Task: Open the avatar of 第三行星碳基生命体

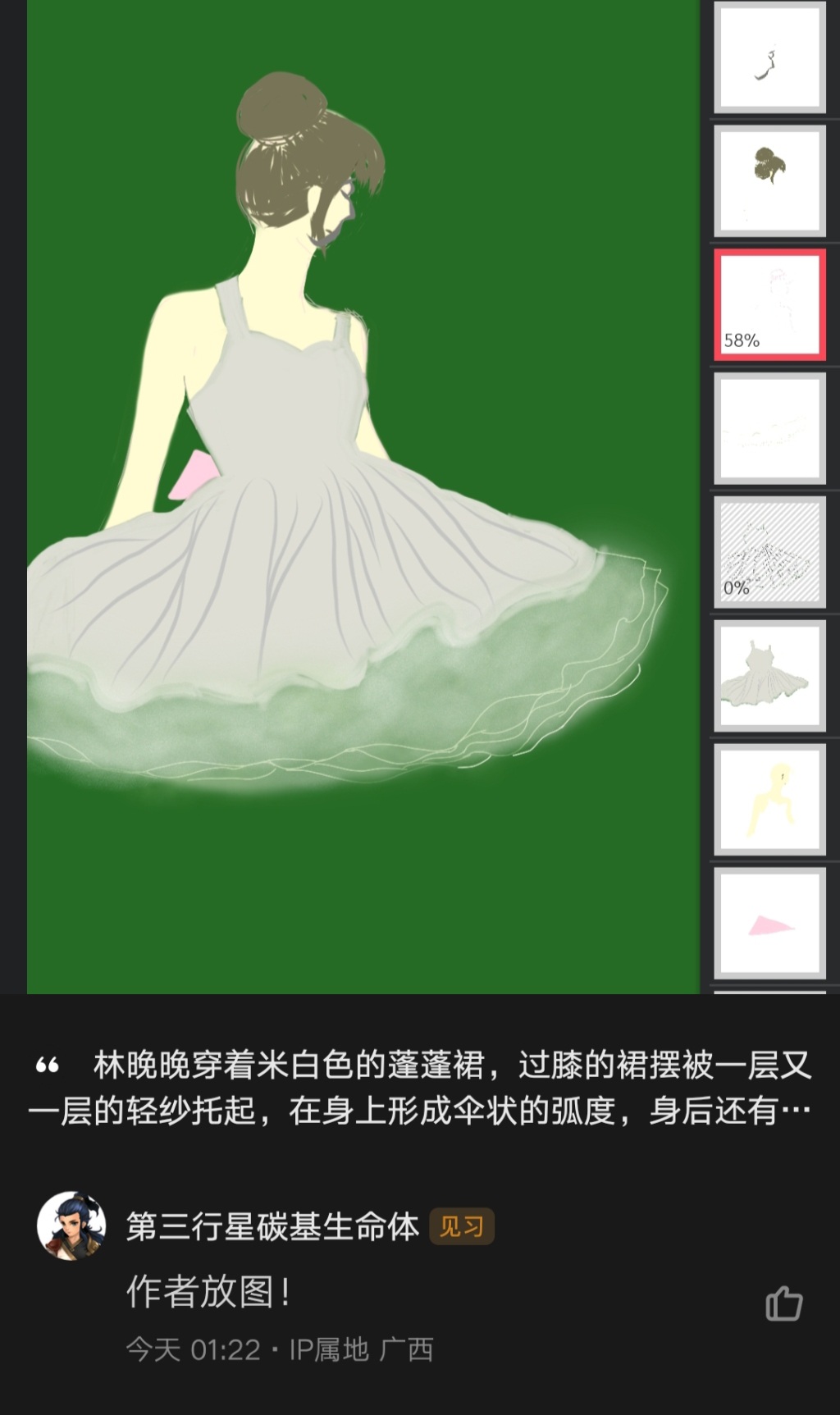Action: click(71, 1226)
